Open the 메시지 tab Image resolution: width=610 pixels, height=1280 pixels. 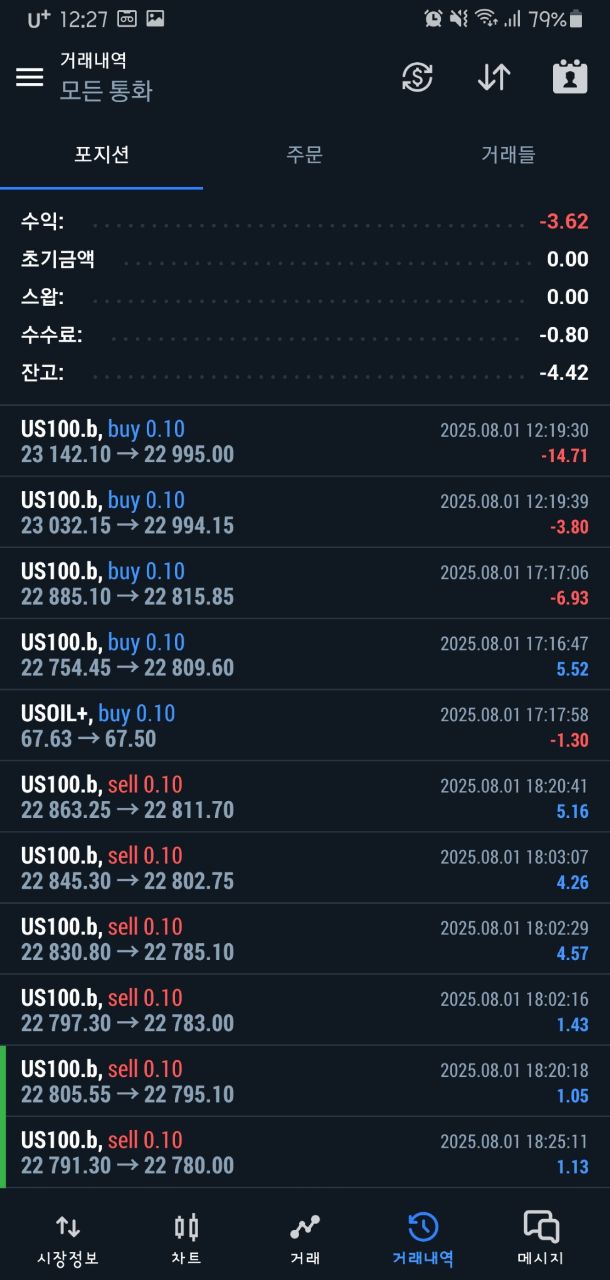point(541,1238)
